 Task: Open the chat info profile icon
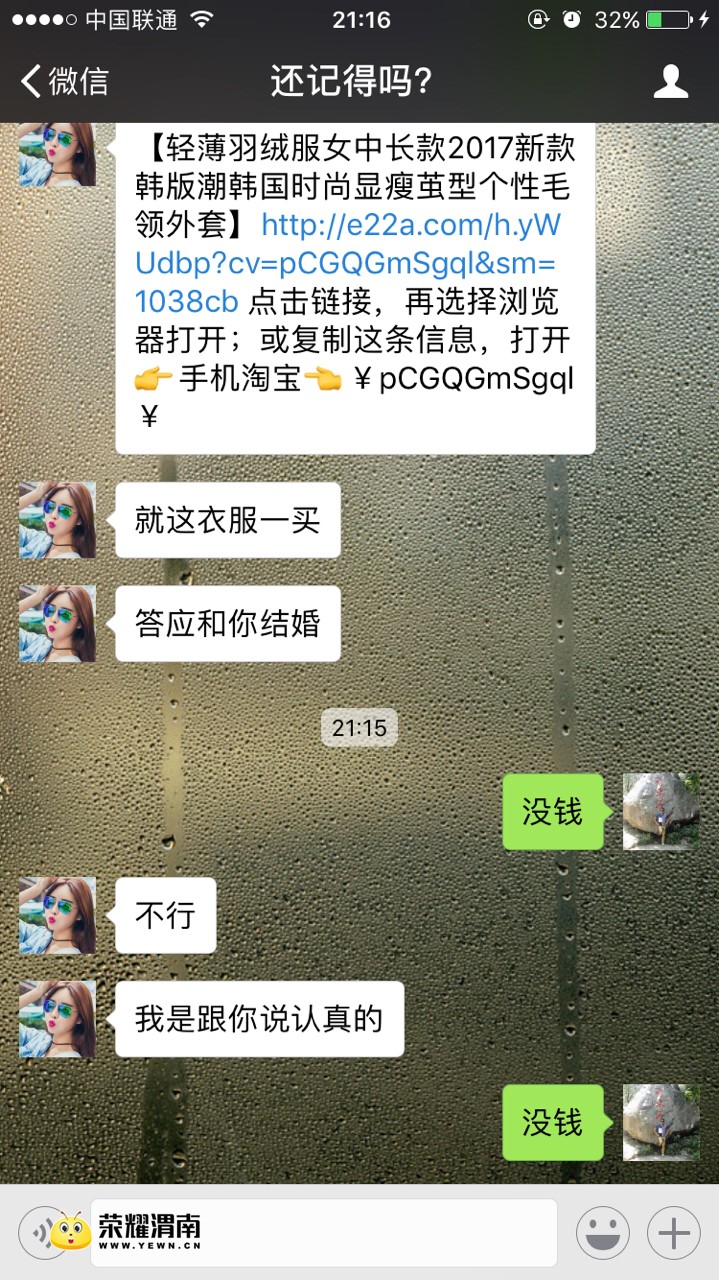pos(670,81)
